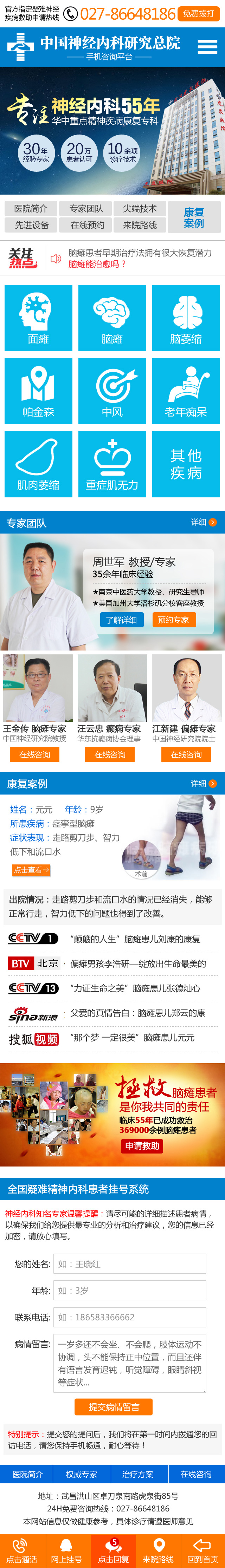Select the 帕金森 disease tile
The width and height of the screenshot is (225, 1568).
pyautogui.click(x=38, y=391)
